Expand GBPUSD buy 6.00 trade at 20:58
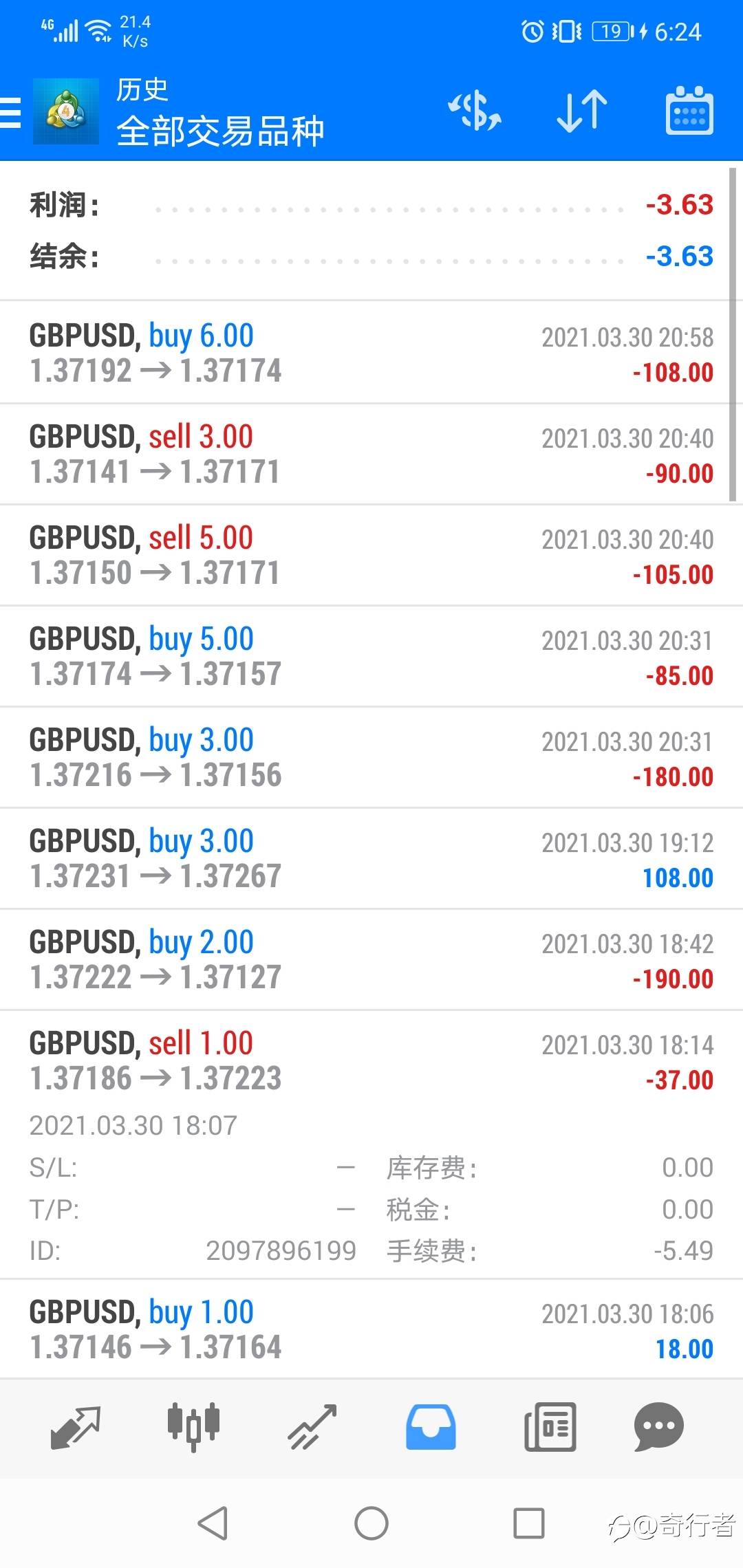This screenshot has width=743, height=1568. (x=371, y=353)
